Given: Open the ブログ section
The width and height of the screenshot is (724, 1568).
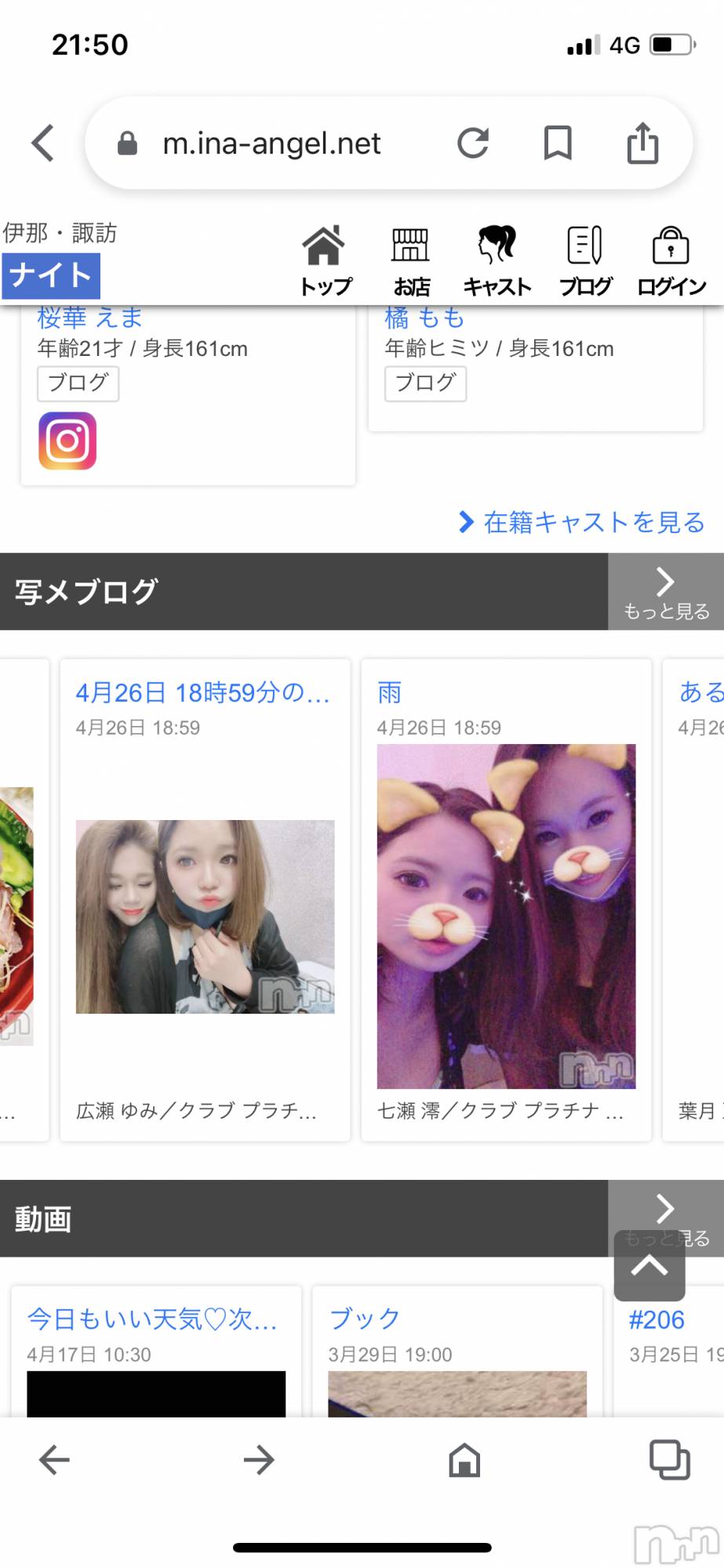Looking at the screenshot, I should (x=584, y=260).
